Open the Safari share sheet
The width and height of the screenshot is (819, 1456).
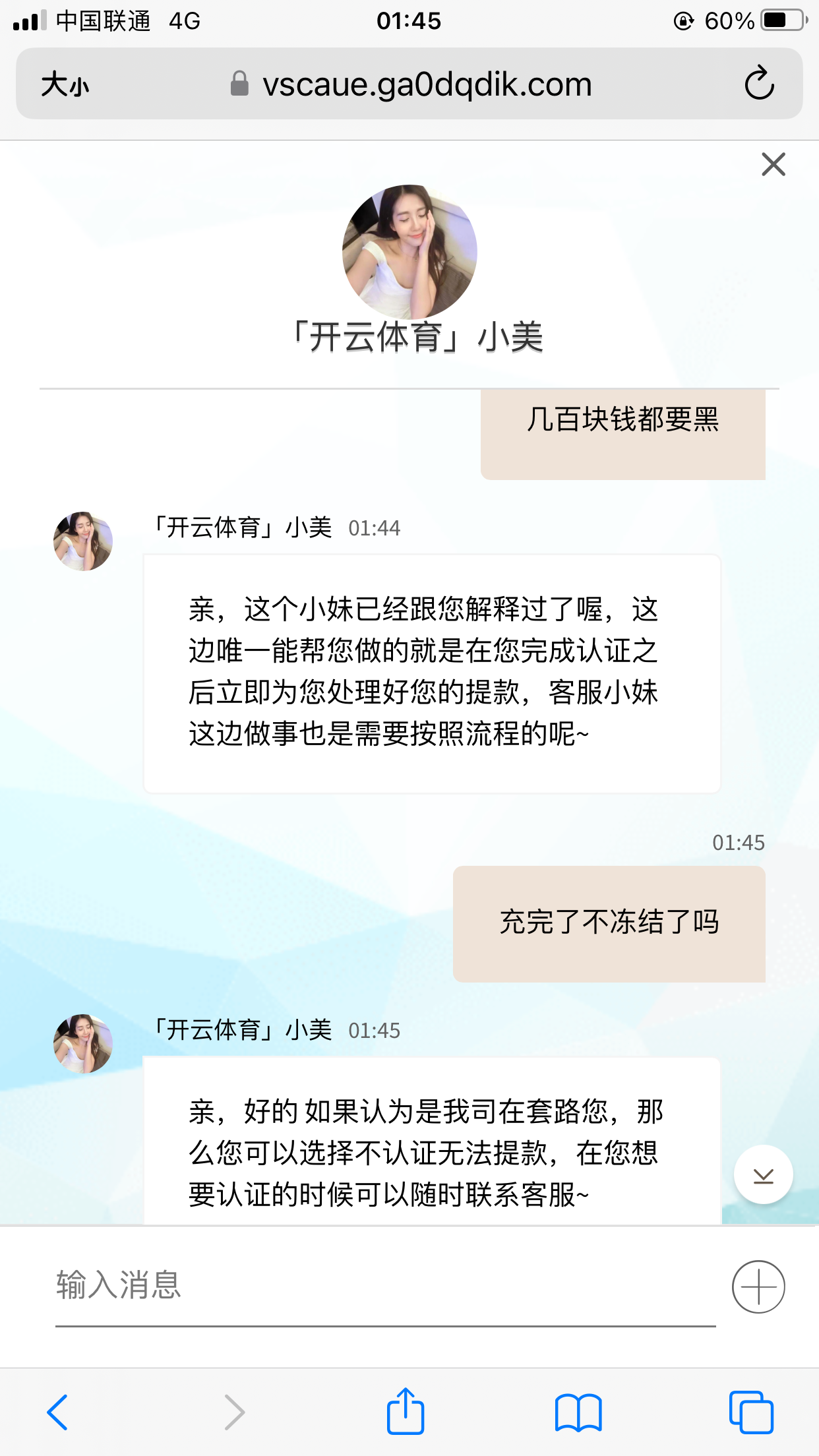[x=405, y=1411]
